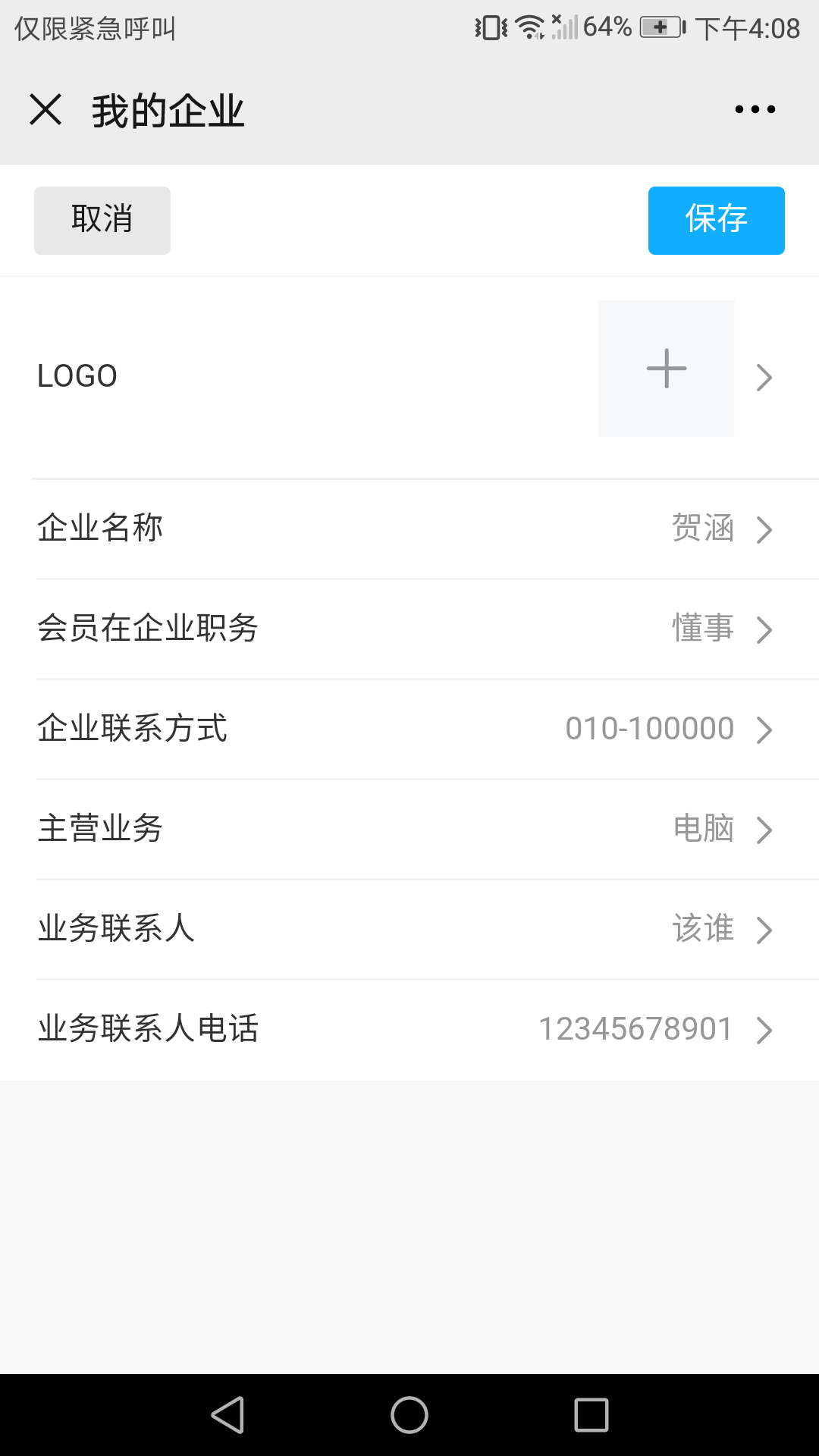Edit the 业务联系人 name
Screen dimensions: 819x1456
tap(409, 929)
